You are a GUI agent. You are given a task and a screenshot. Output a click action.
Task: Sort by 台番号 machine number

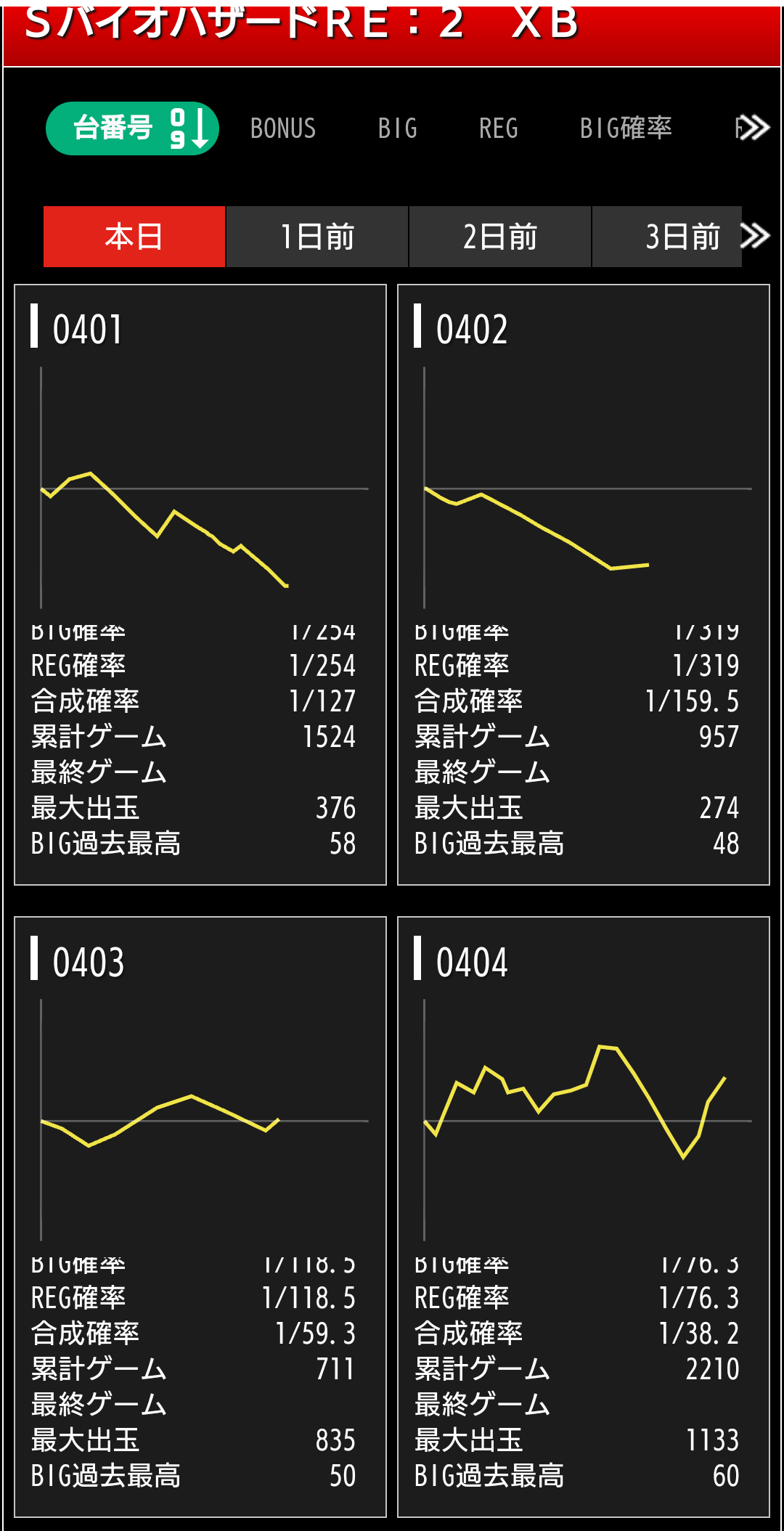point(132,128)
